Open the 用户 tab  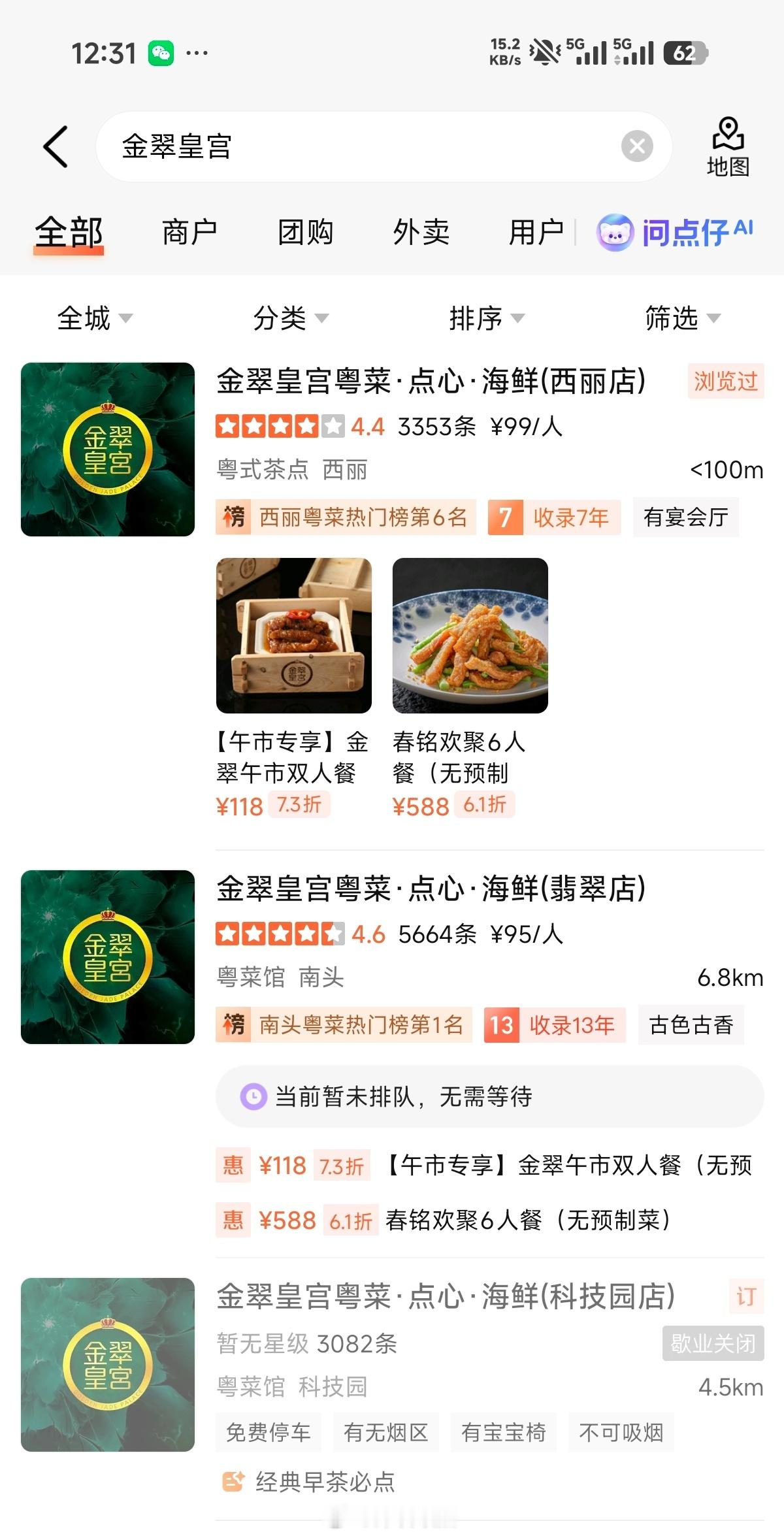pos(536,232)
